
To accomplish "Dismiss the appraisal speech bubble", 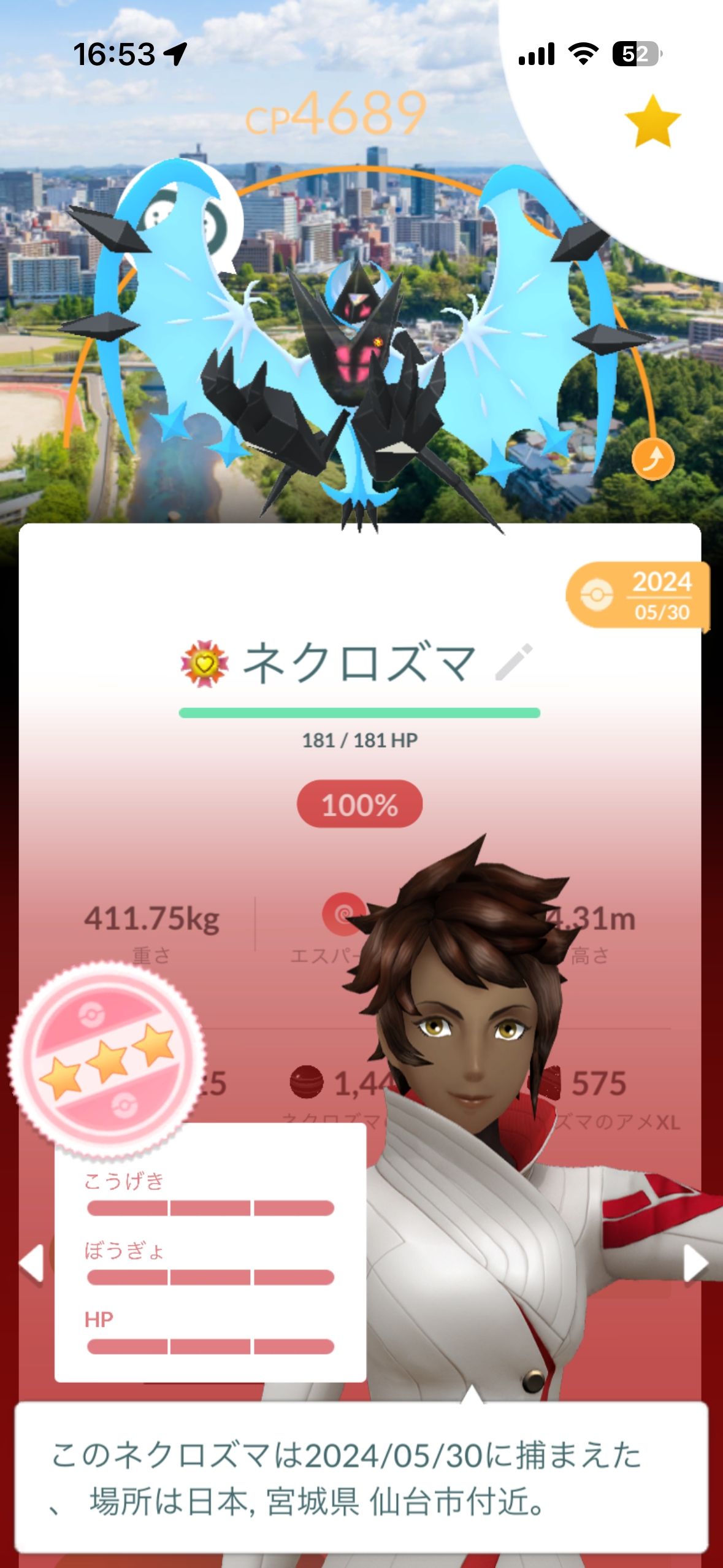I will coord(361,1477).
